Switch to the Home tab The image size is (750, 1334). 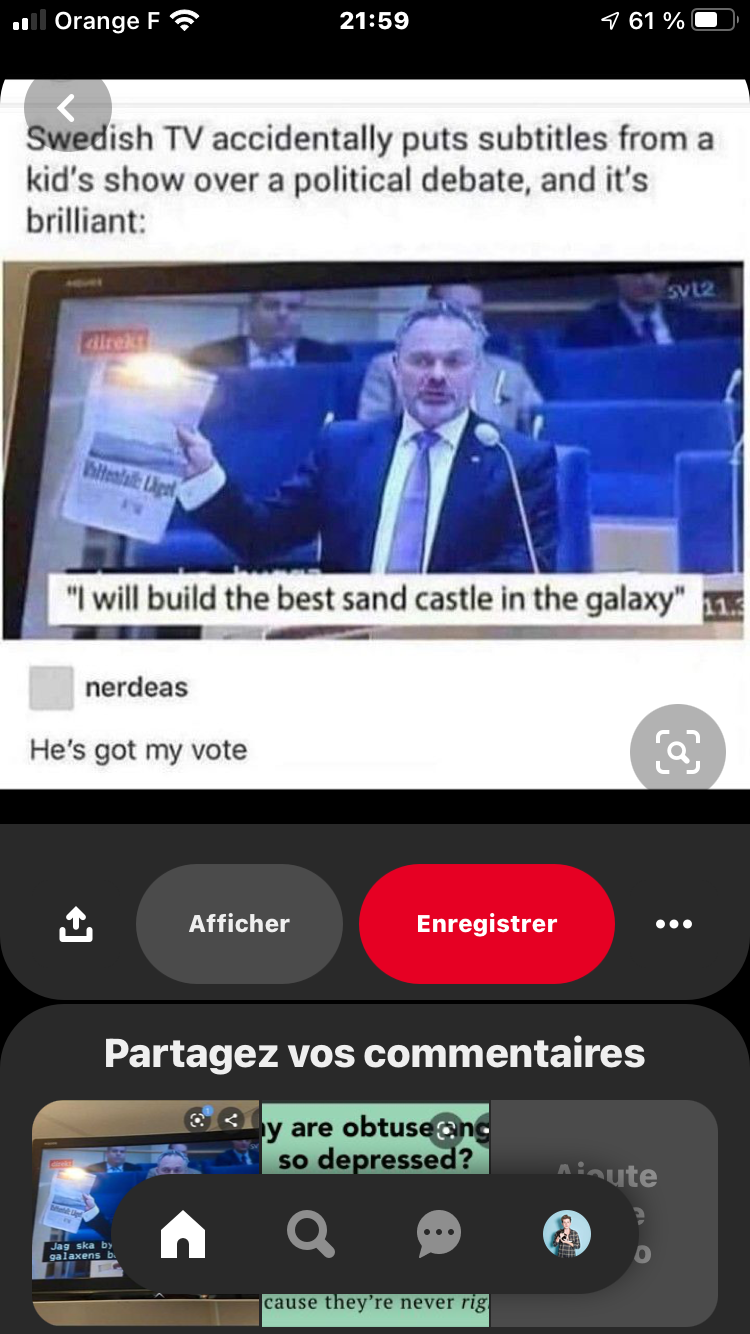pyautogui.click(x=182, y=1235)
